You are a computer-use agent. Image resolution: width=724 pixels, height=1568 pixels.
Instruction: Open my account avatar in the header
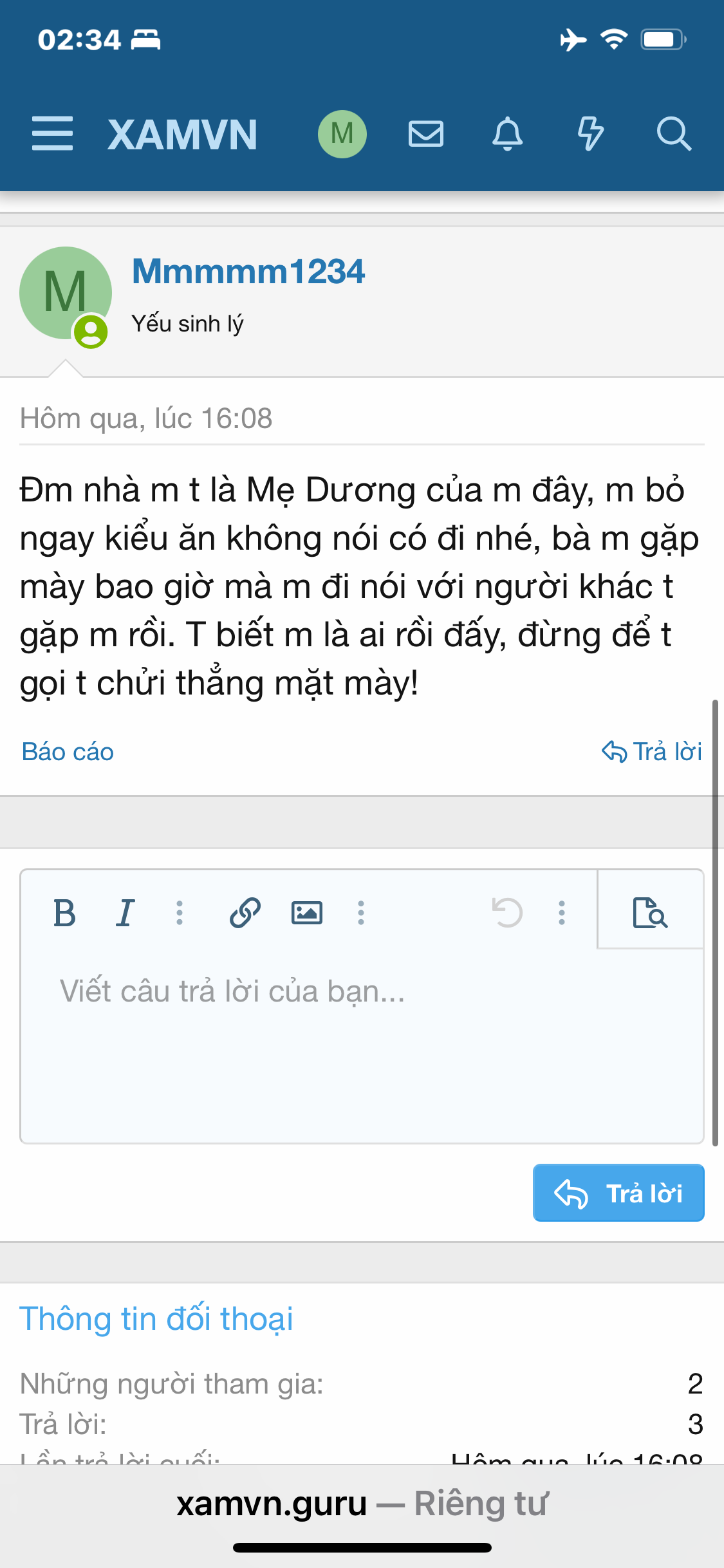[342, 134]
